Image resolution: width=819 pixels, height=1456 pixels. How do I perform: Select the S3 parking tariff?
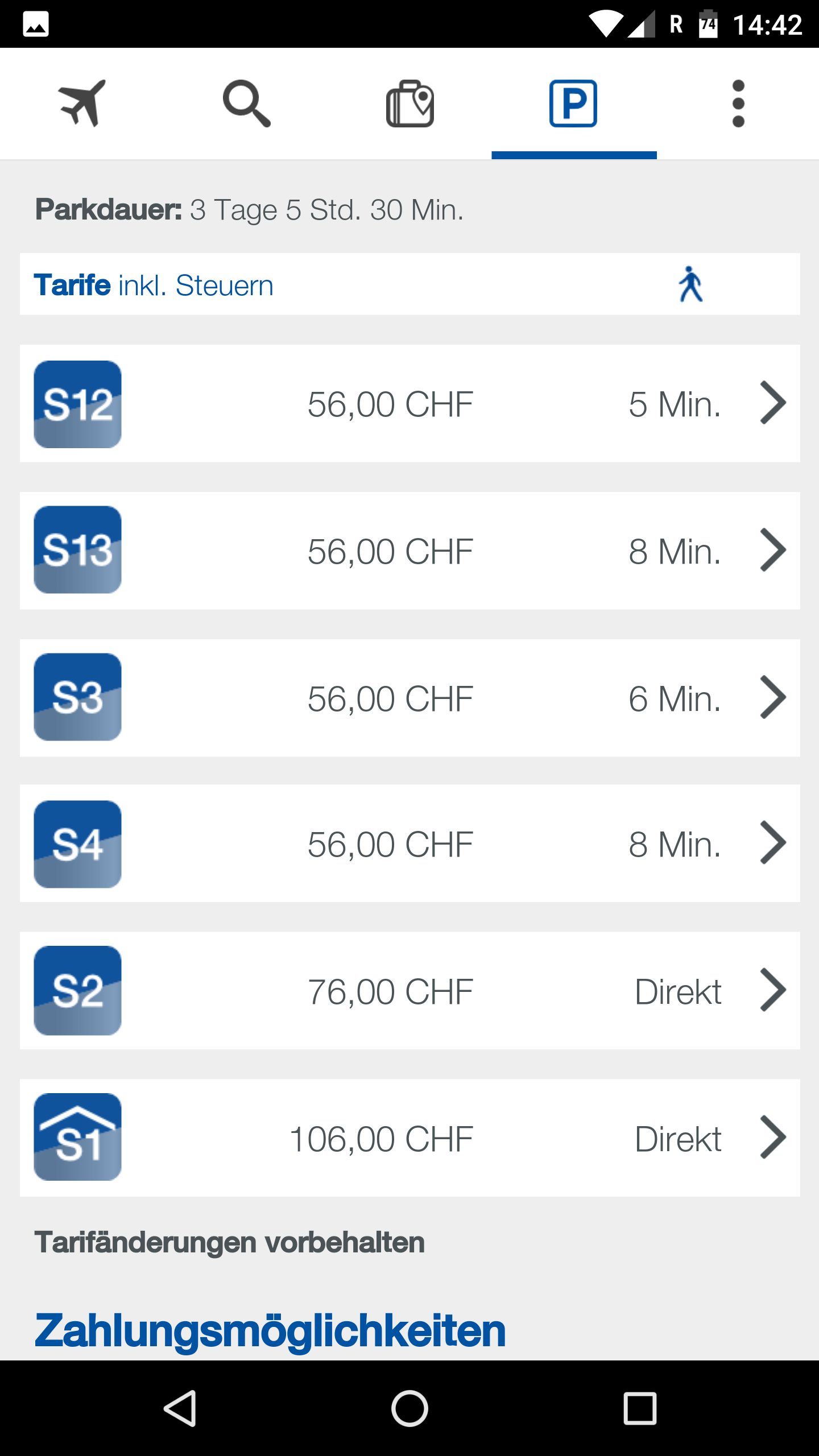(x=410, y=698)
